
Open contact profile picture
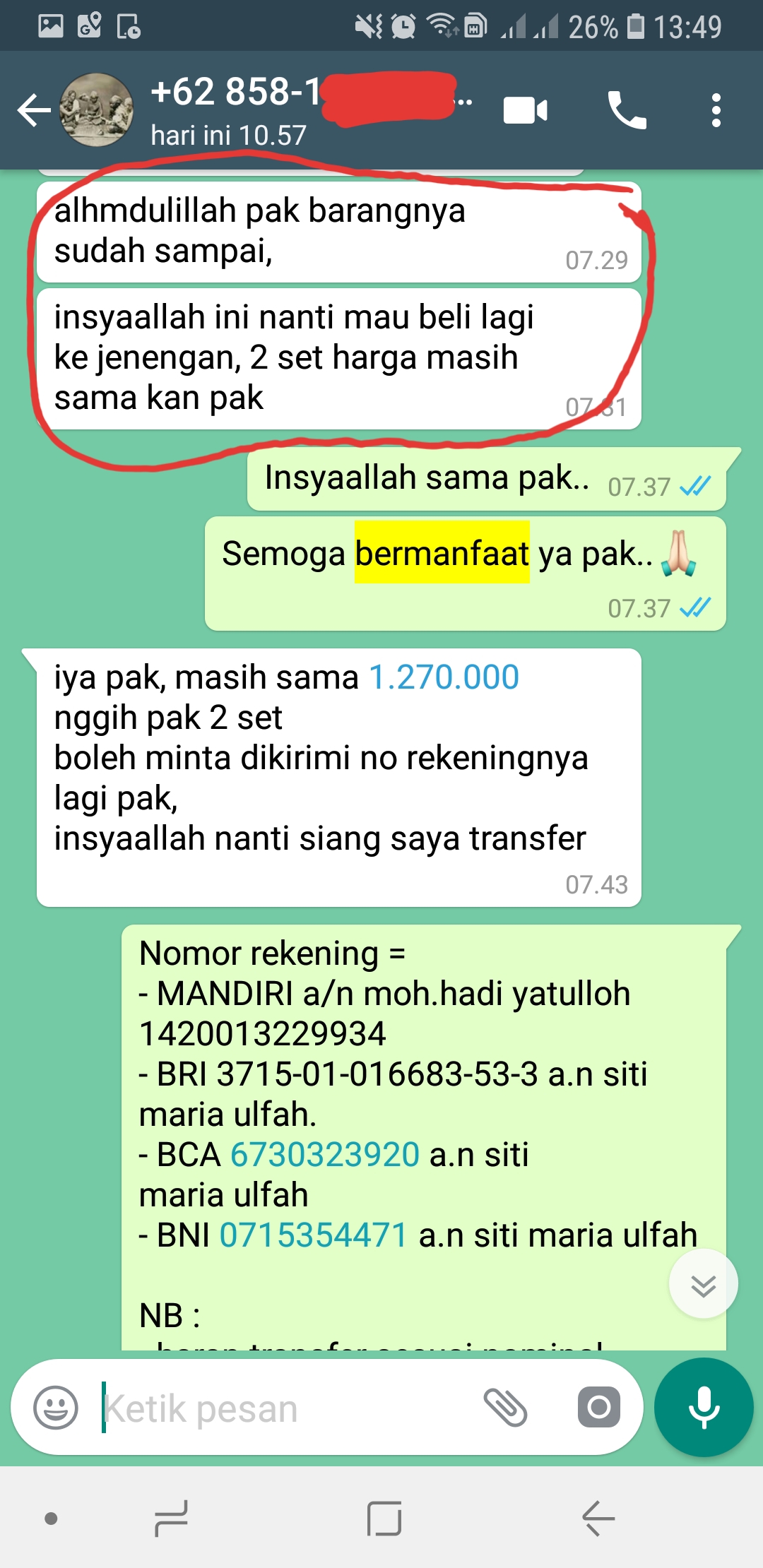96,111
